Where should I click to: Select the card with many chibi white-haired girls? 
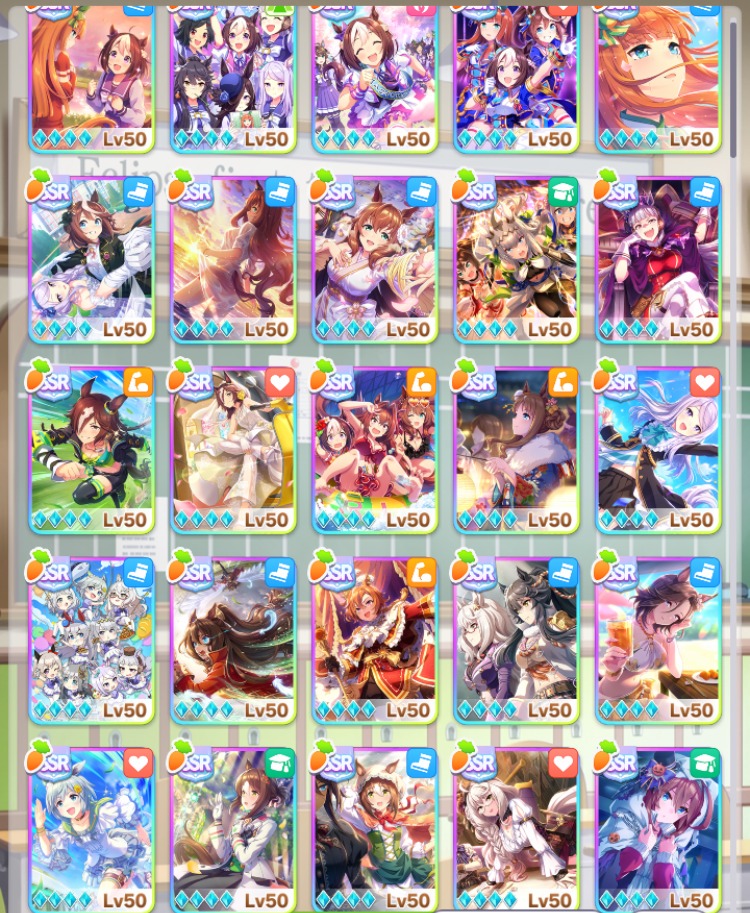[91, 640]
